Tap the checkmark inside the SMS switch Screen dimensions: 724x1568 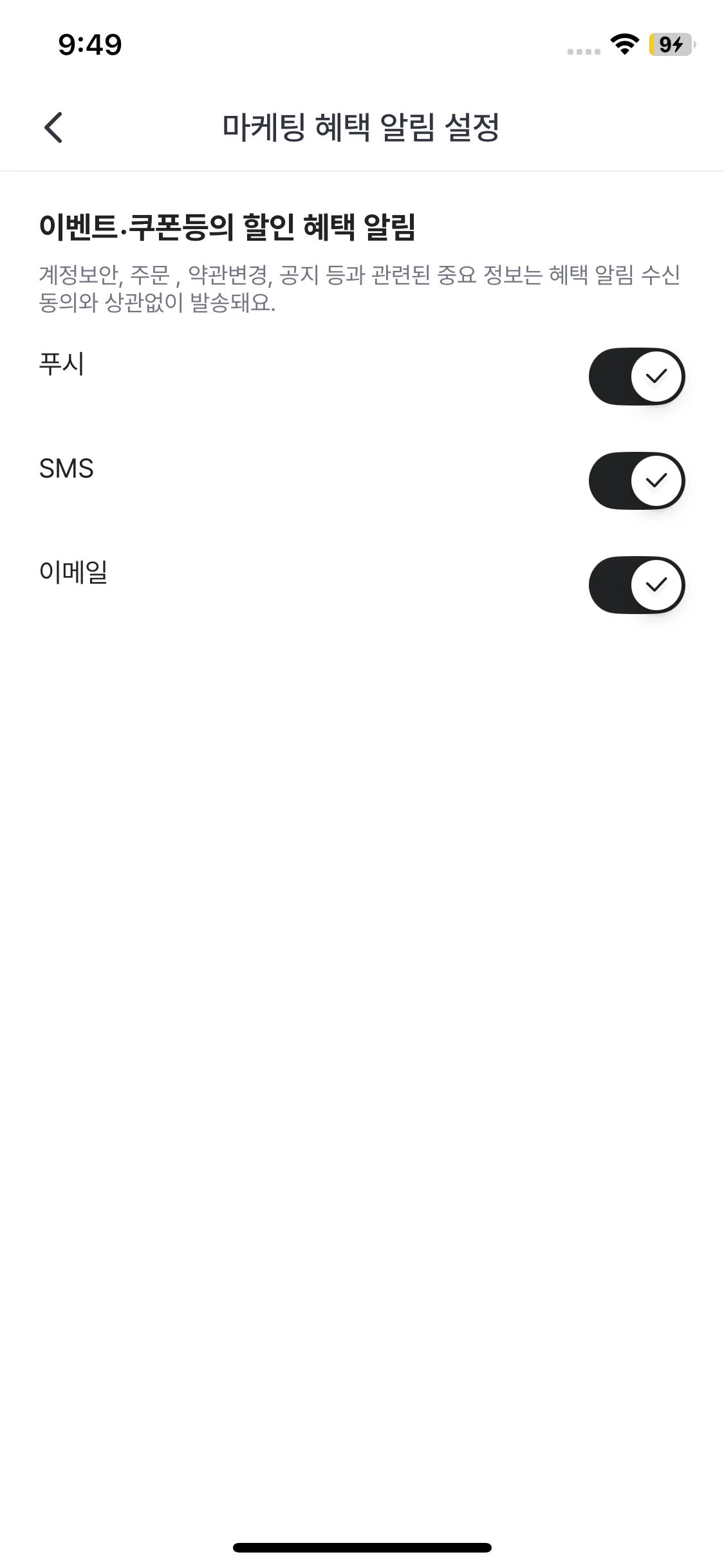[x=656, y=481]
